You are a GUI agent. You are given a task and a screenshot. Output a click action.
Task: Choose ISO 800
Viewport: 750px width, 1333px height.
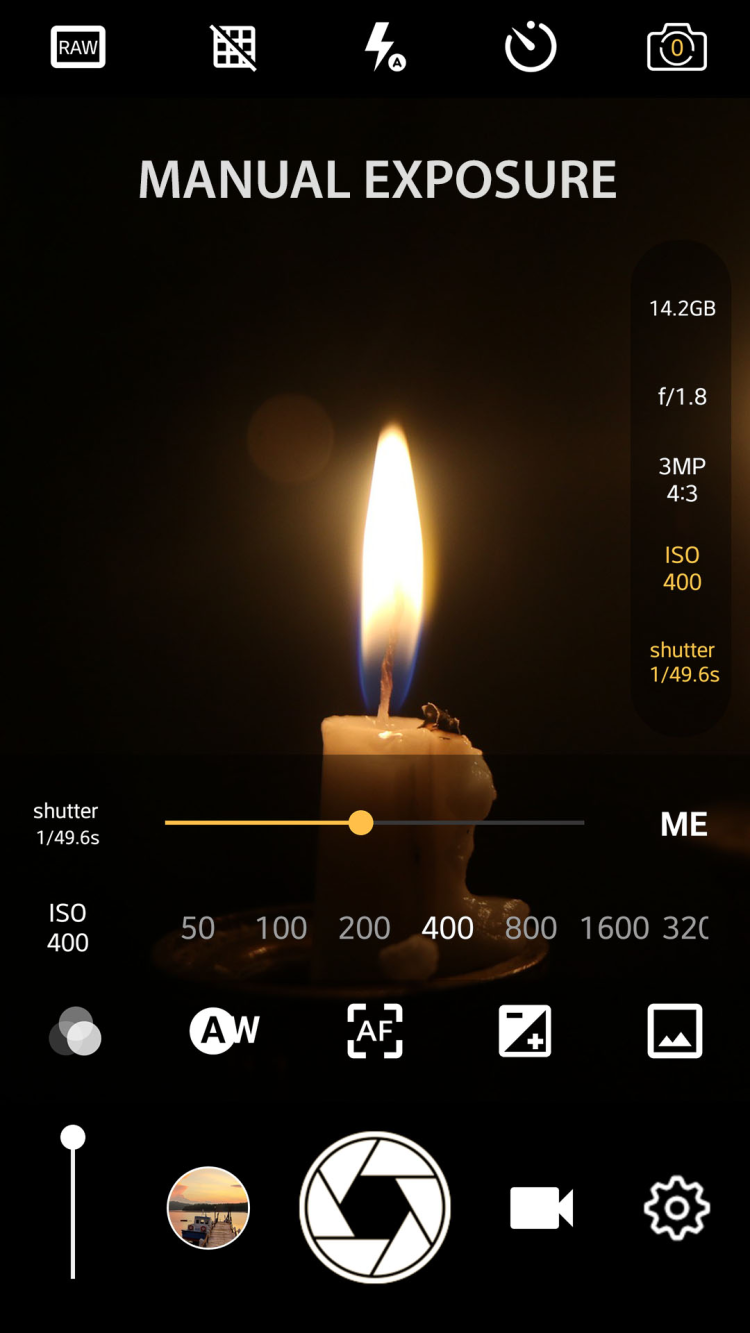(531, 928)
